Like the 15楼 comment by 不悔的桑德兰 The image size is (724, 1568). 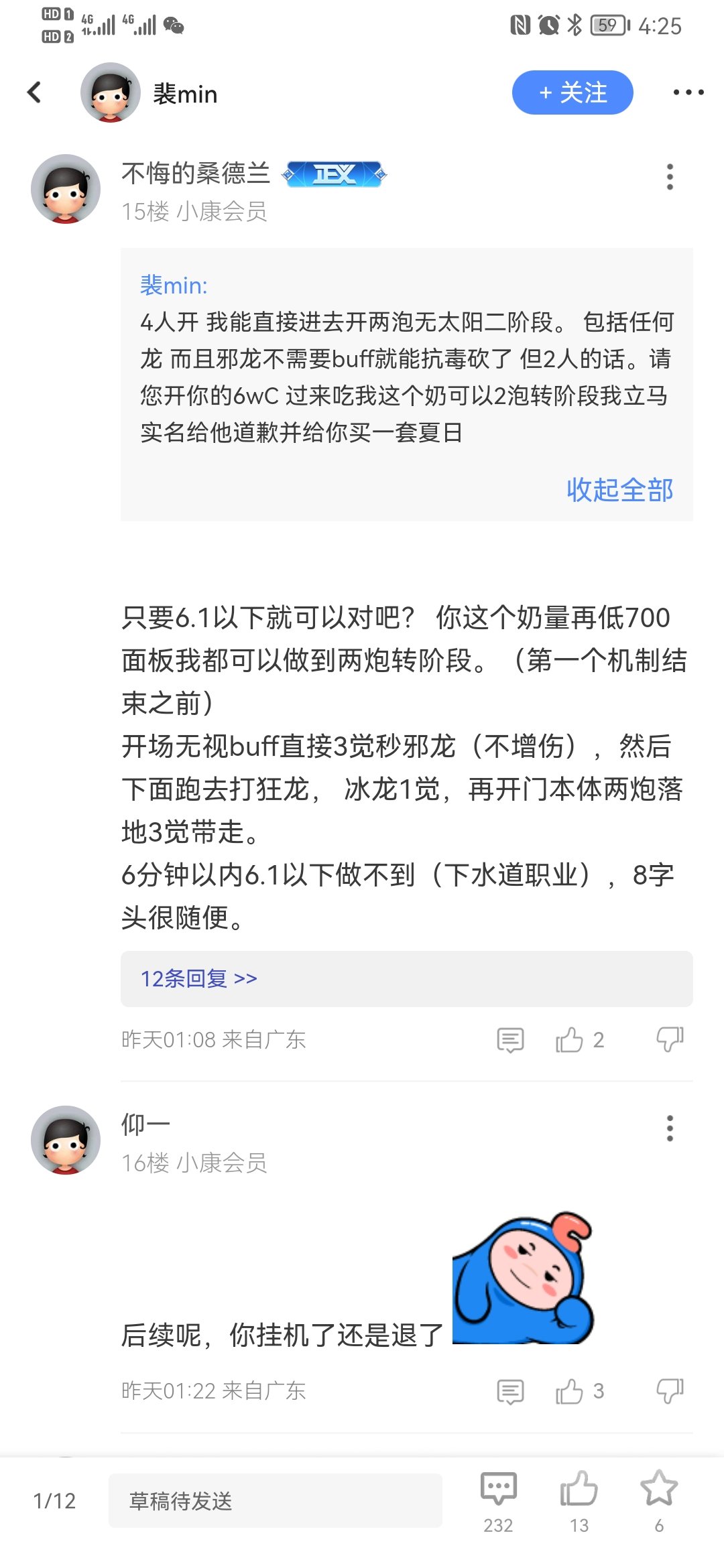coord(579,1040)
